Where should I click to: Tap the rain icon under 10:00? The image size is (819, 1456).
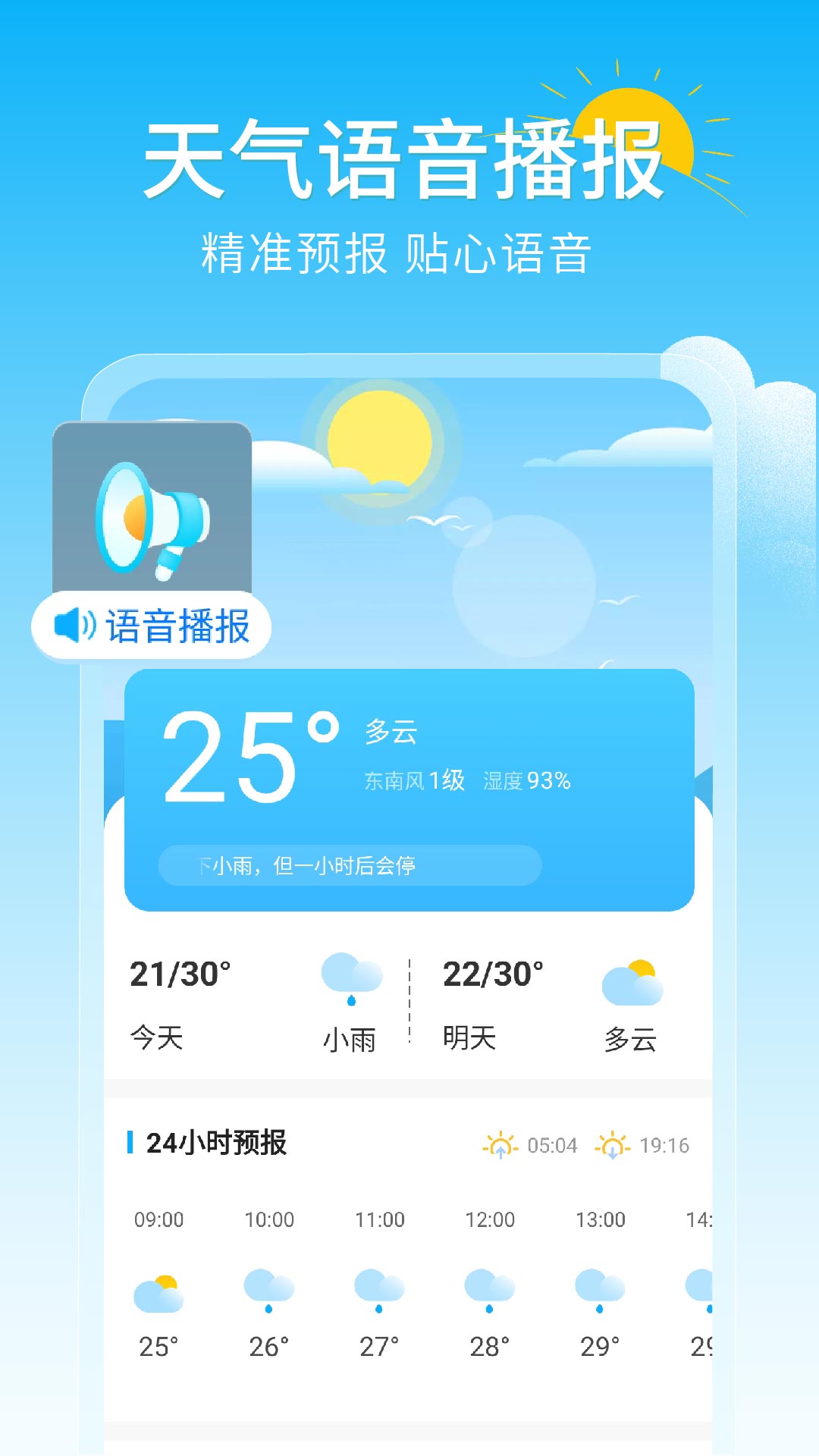click(268, 1289)
